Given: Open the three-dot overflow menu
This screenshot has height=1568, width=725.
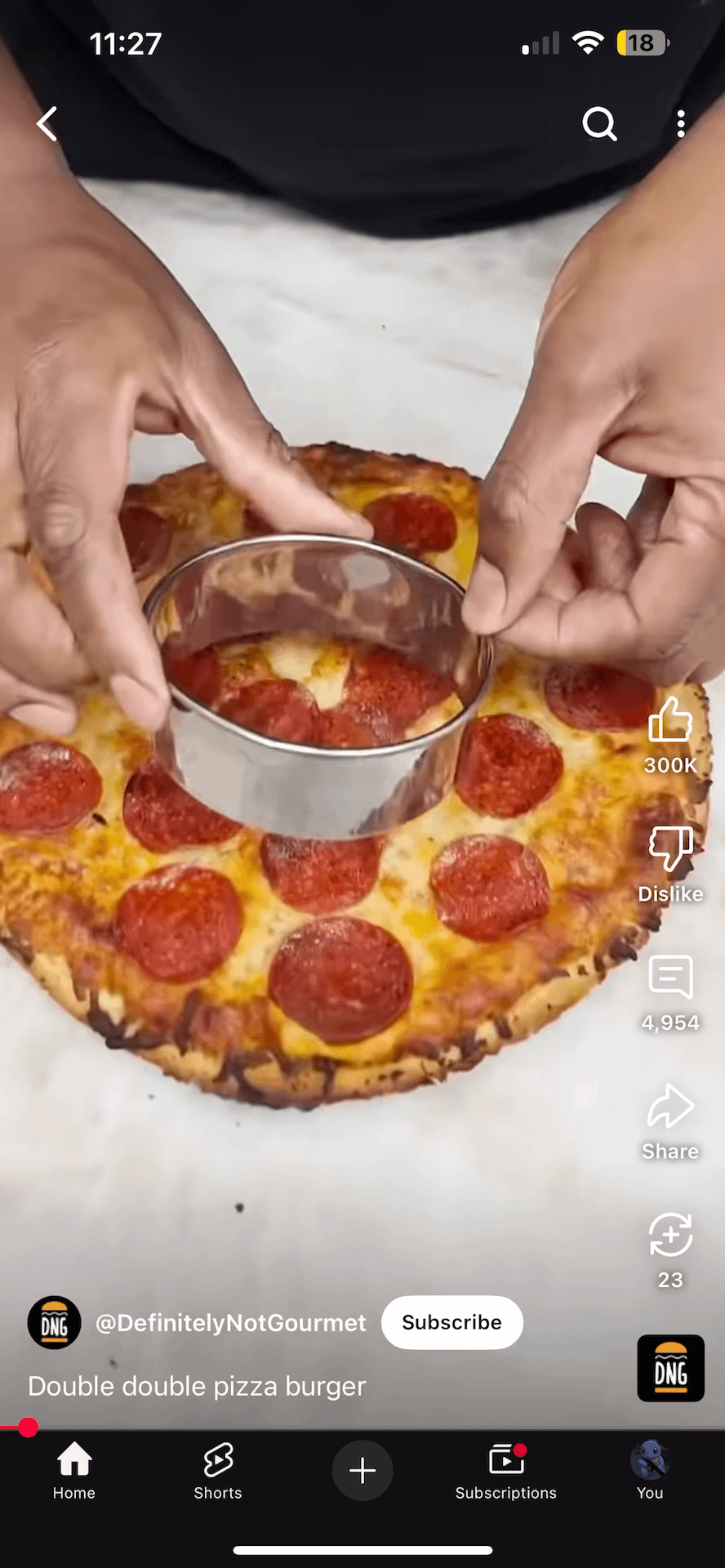Looking at the screenshot, I should tap(681, 124).
